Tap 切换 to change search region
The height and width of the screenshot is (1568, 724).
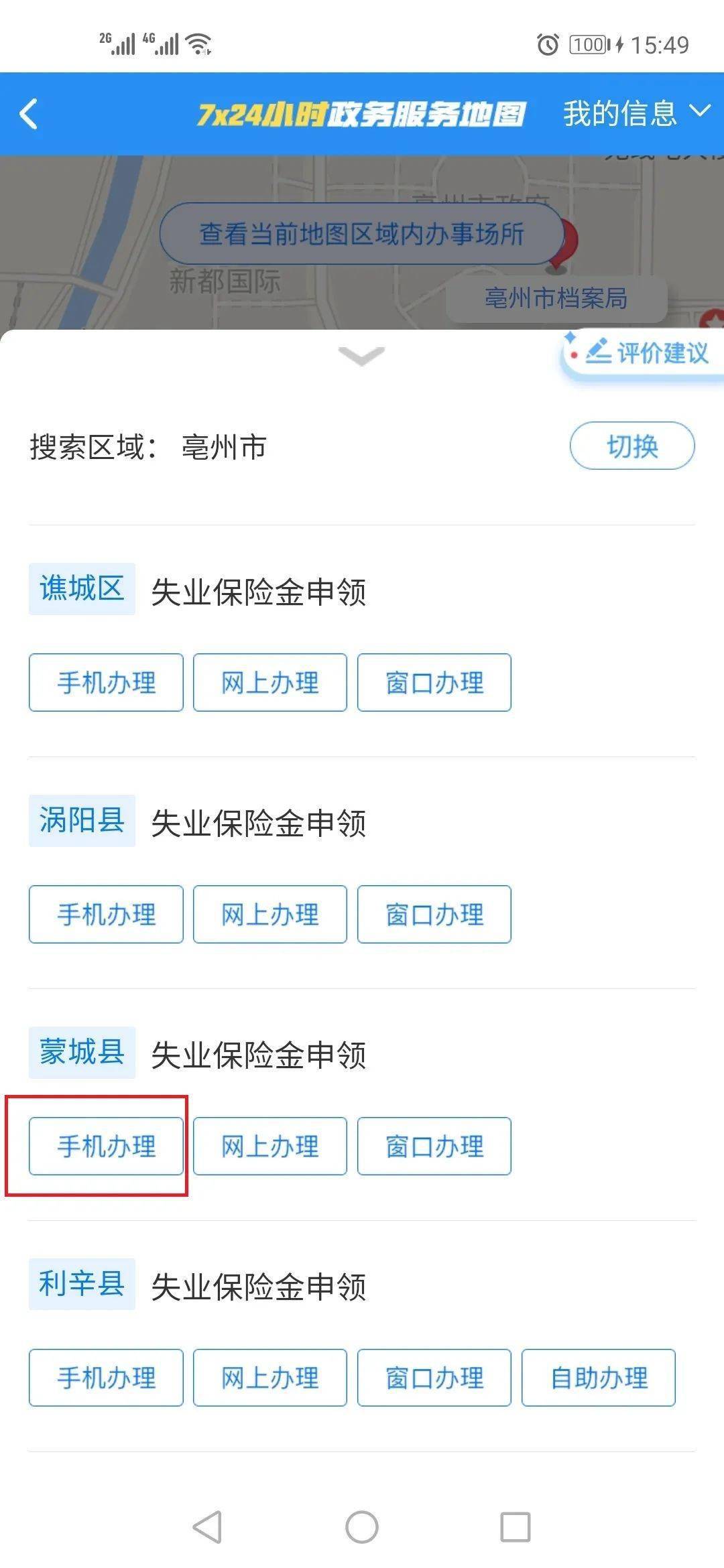[x=632, y=446]
